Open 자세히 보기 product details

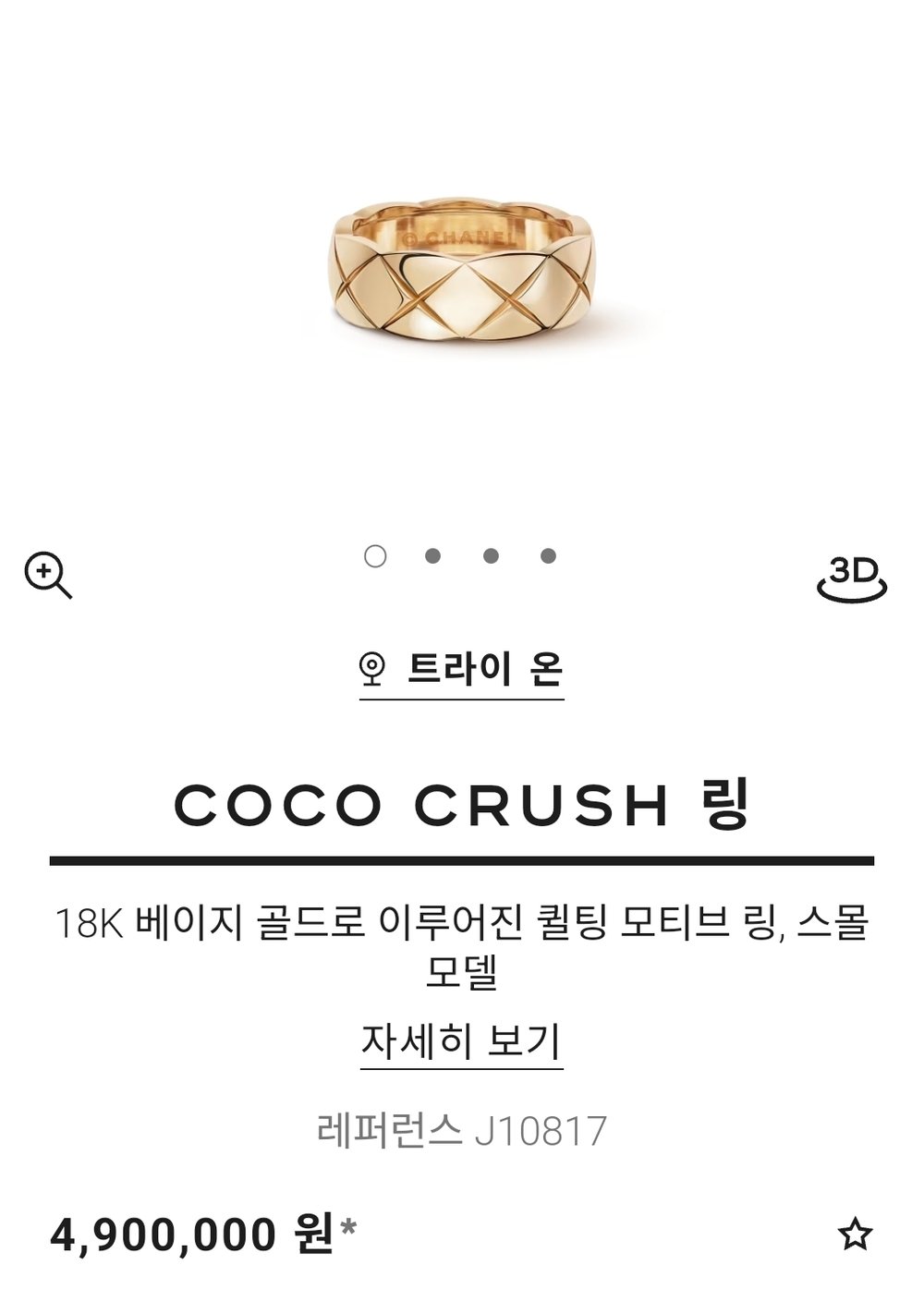461,1041
